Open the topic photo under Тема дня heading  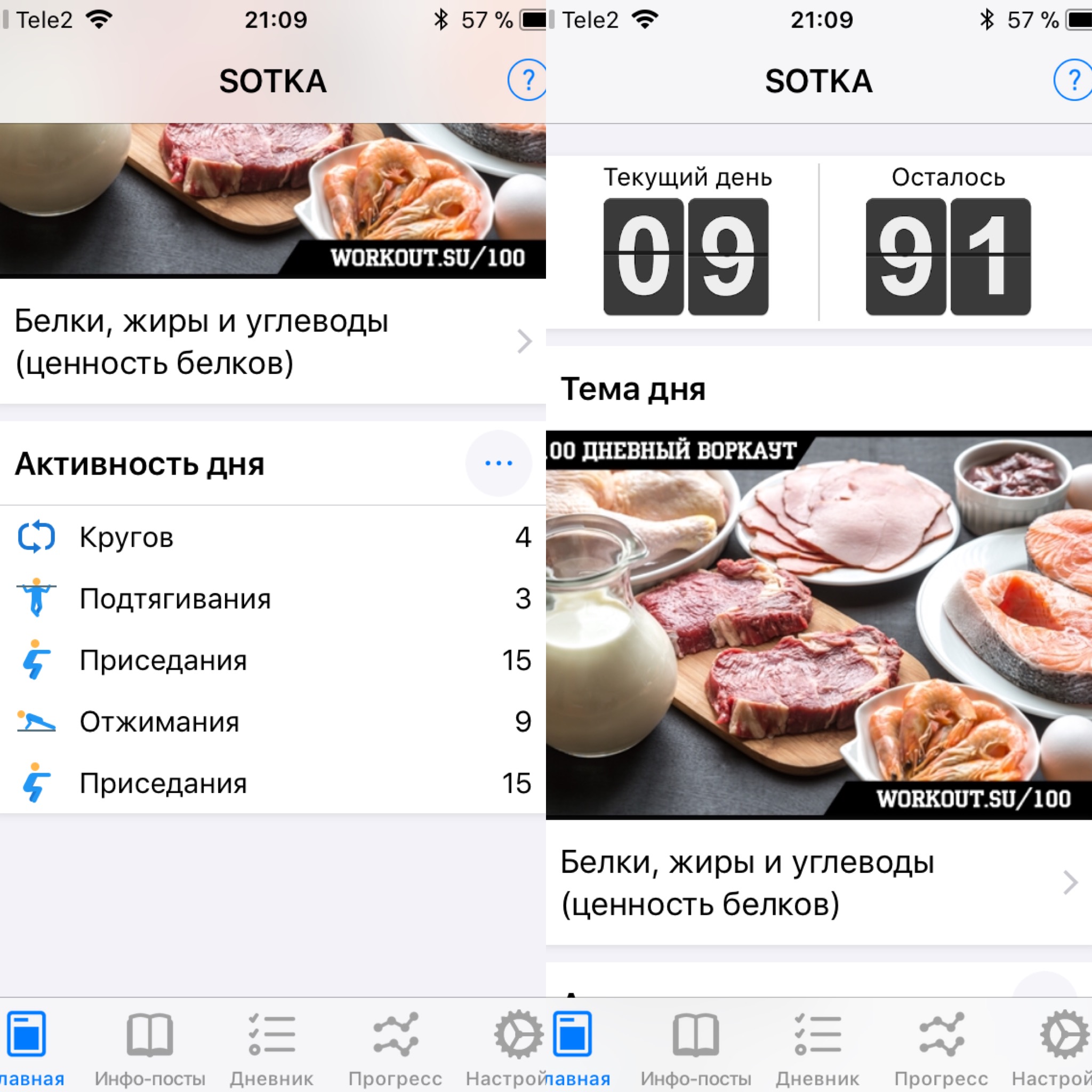pos(818,624)
